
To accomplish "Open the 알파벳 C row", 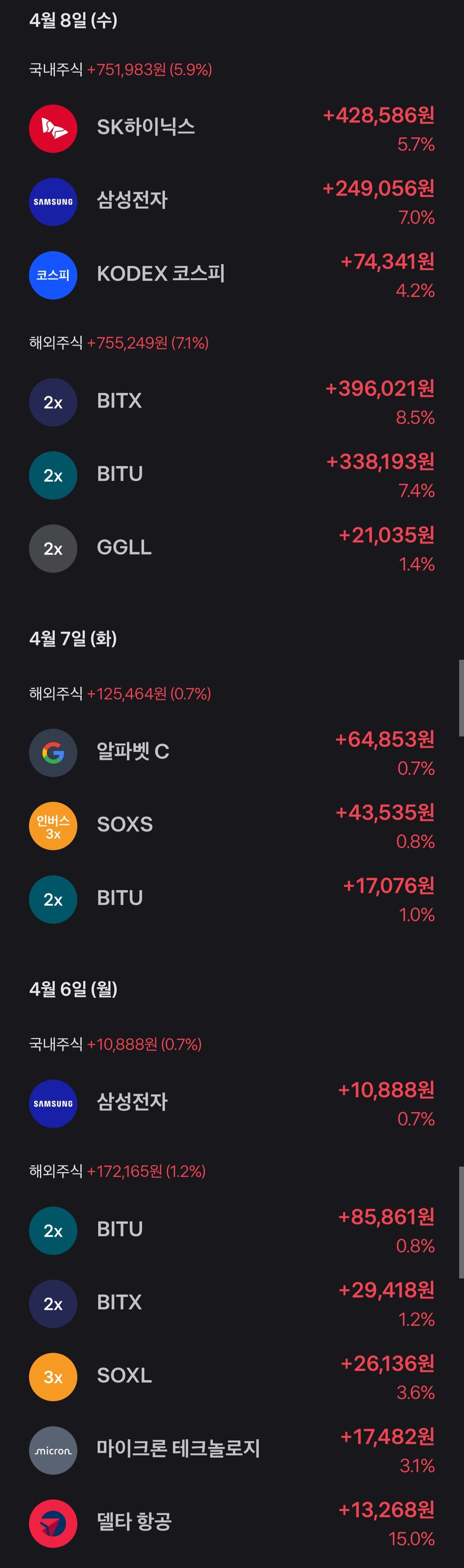I will point(232,752).
